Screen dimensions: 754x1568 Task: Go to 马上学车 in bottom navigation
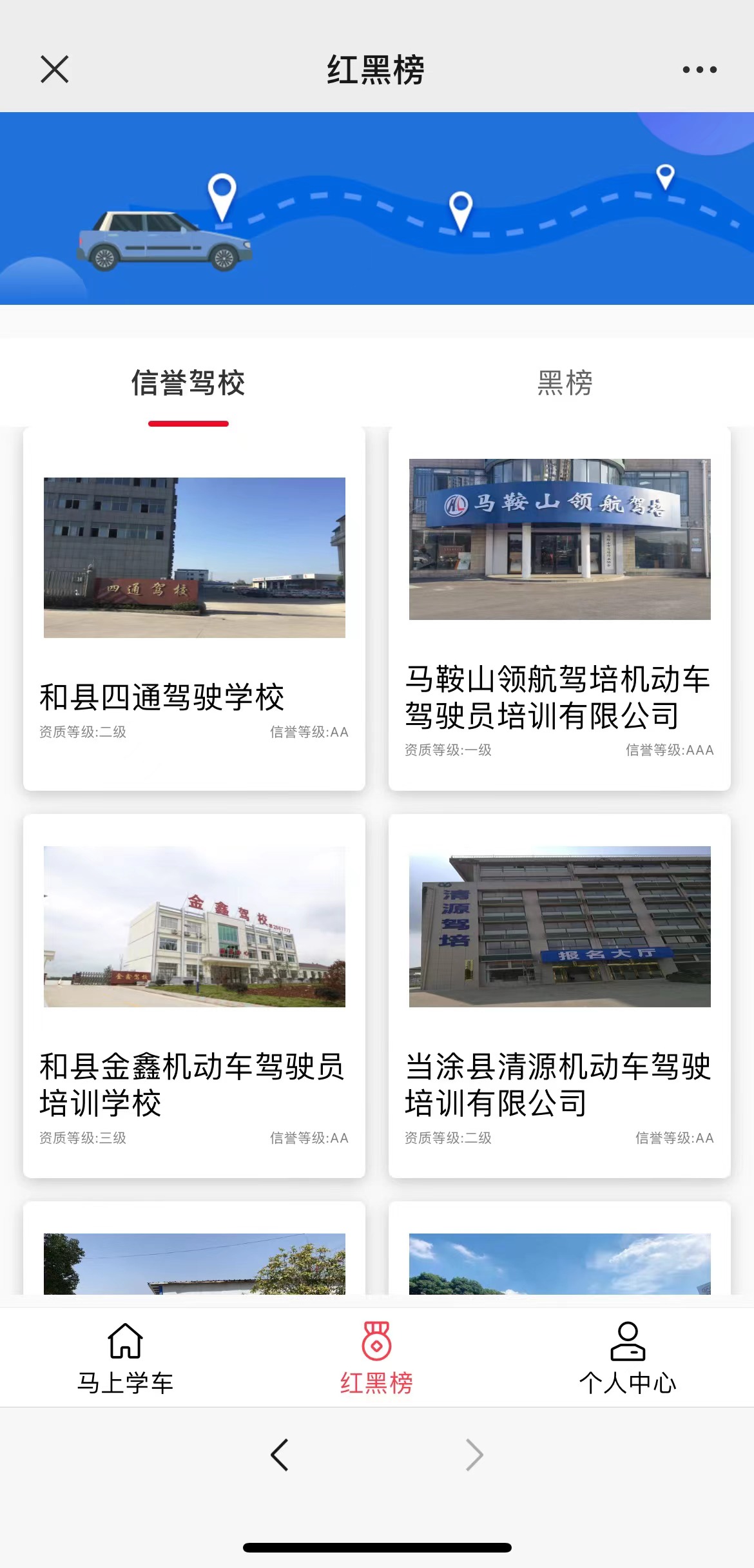click(x=125, y=1357)
